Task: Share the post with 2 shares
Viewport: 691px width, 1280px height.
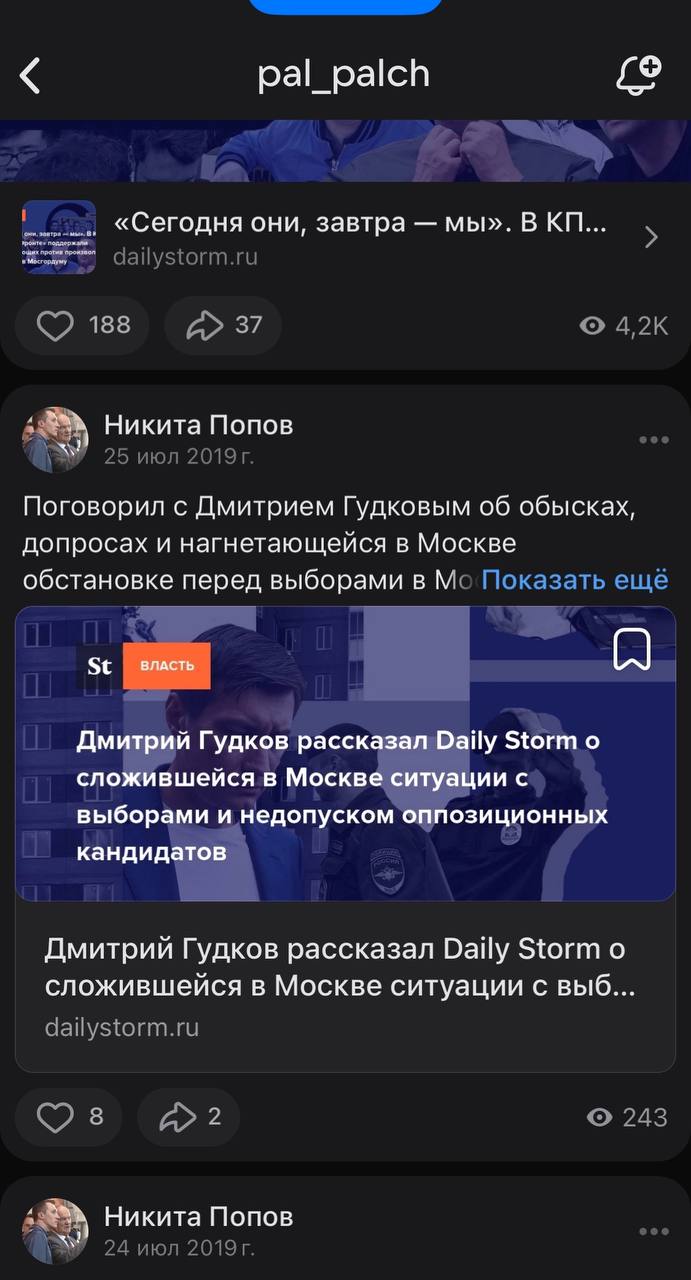Action: point(188,1116)
